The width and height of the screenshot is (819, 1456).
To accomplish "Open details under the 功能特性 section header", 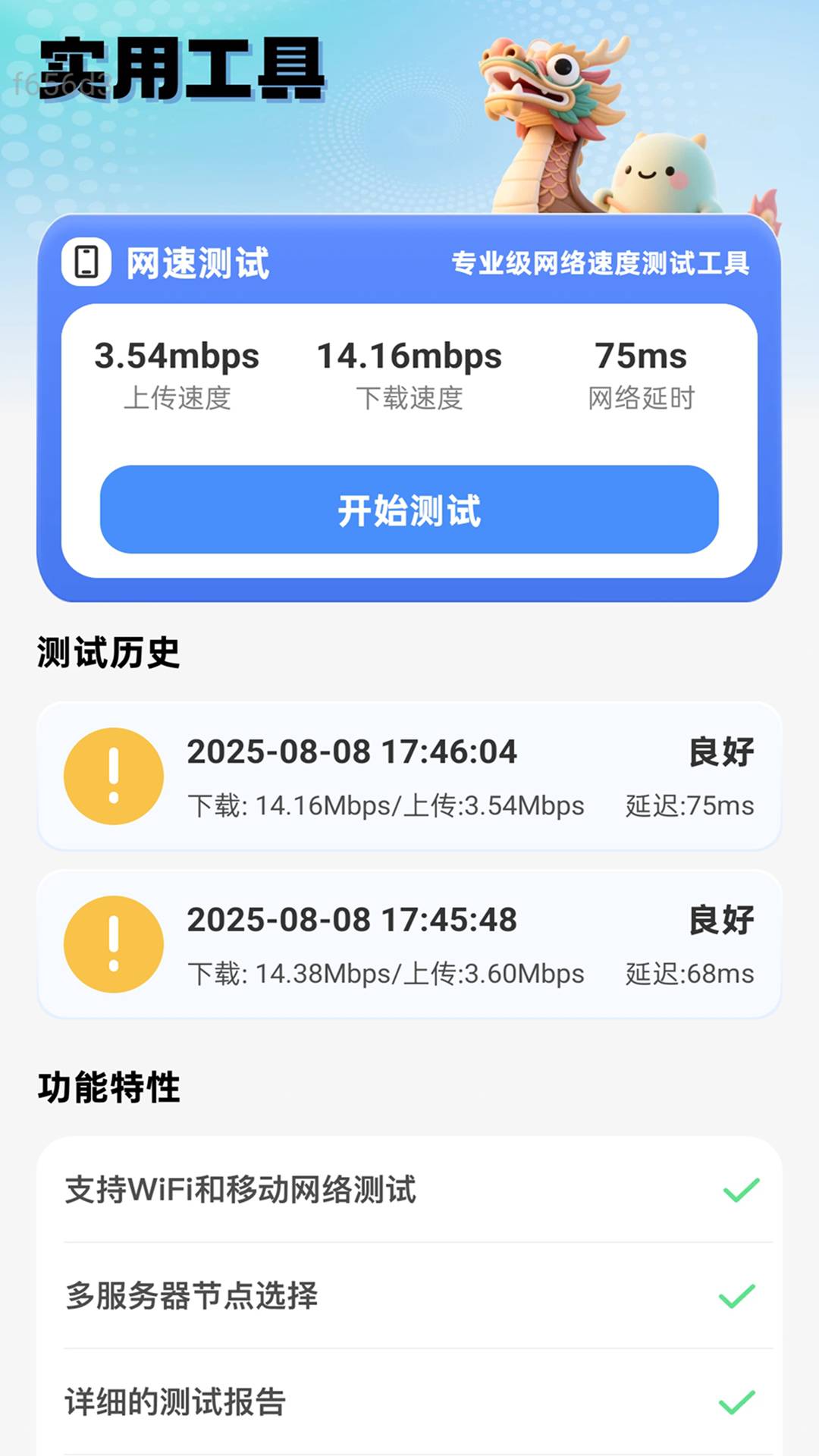I will click(x=108, y=1088).
